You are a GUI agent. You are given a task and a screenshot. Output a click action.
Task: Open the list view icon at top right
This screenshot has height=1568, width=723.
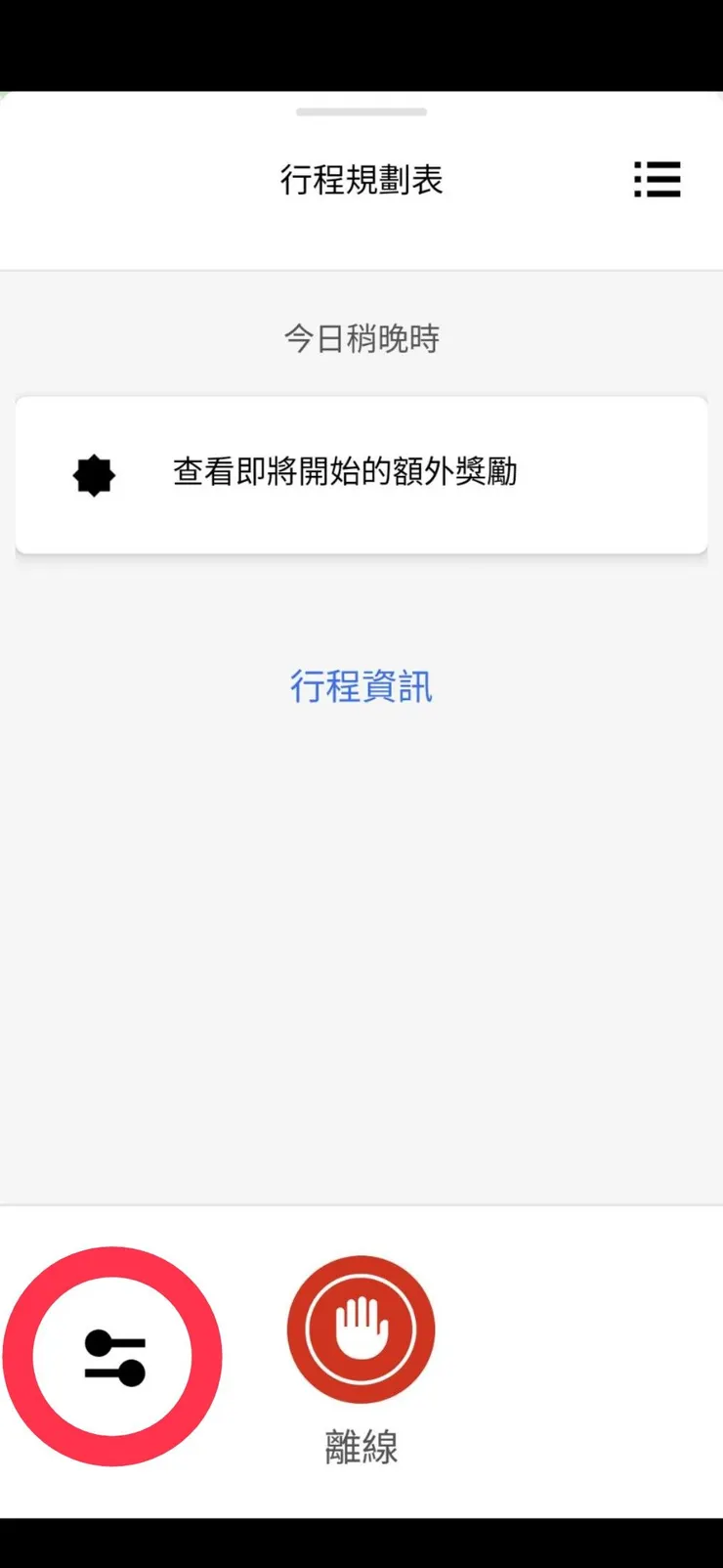click(x=657, y=180)
